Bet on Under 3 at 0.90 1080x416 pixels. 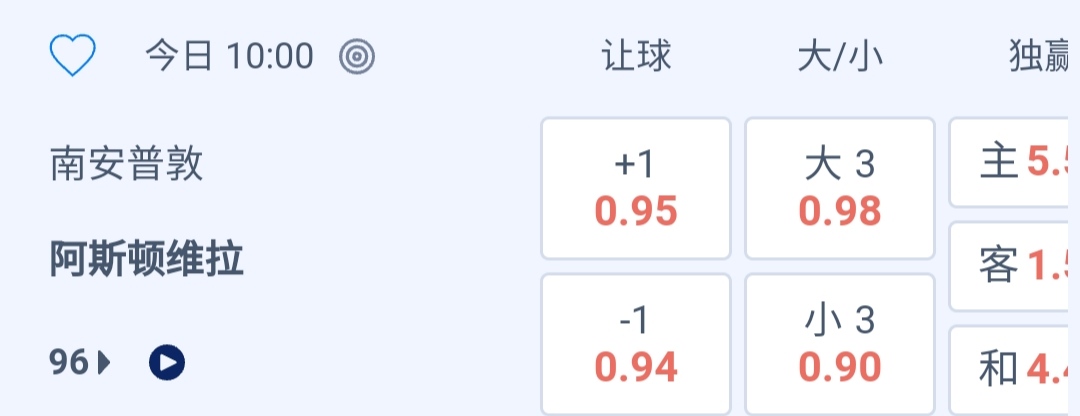tap(840, 344)
